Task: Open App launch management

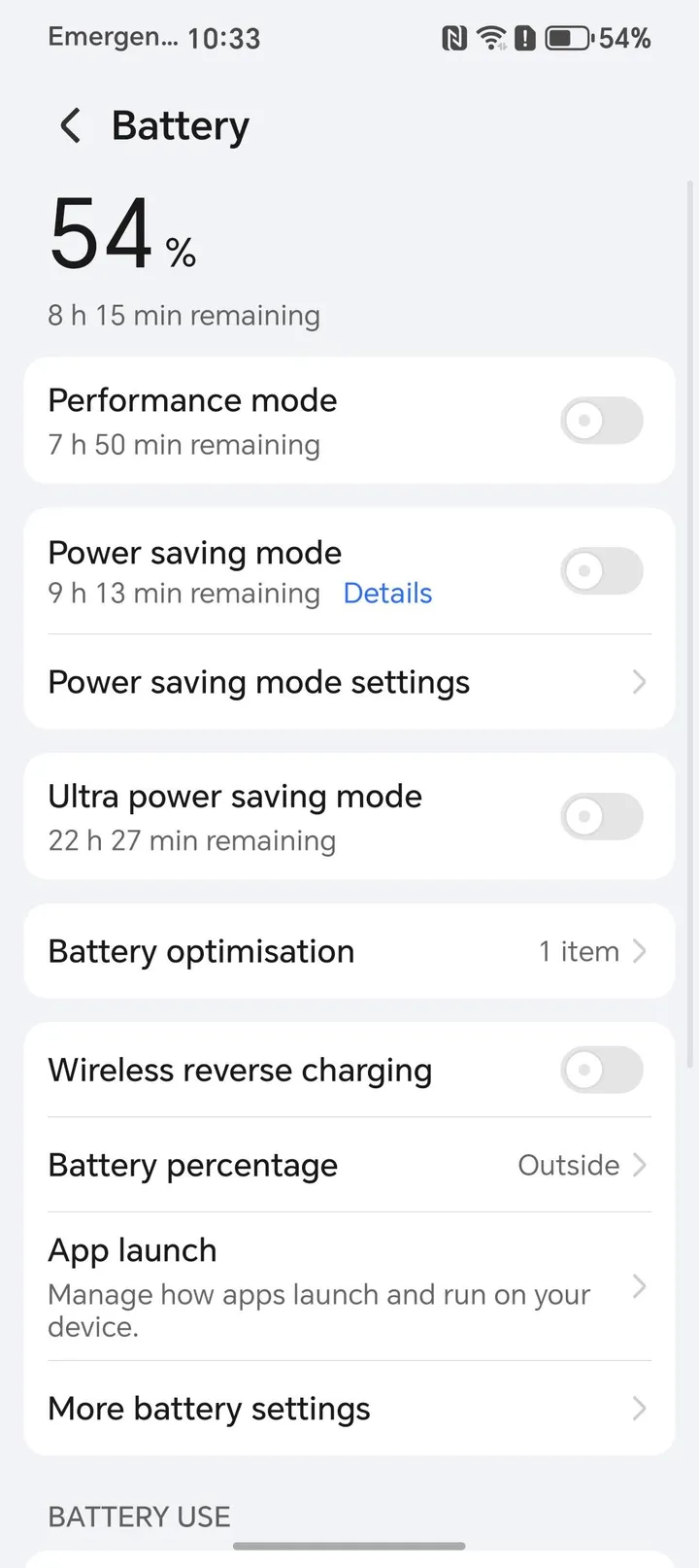Action: [x=349, y=1286]
